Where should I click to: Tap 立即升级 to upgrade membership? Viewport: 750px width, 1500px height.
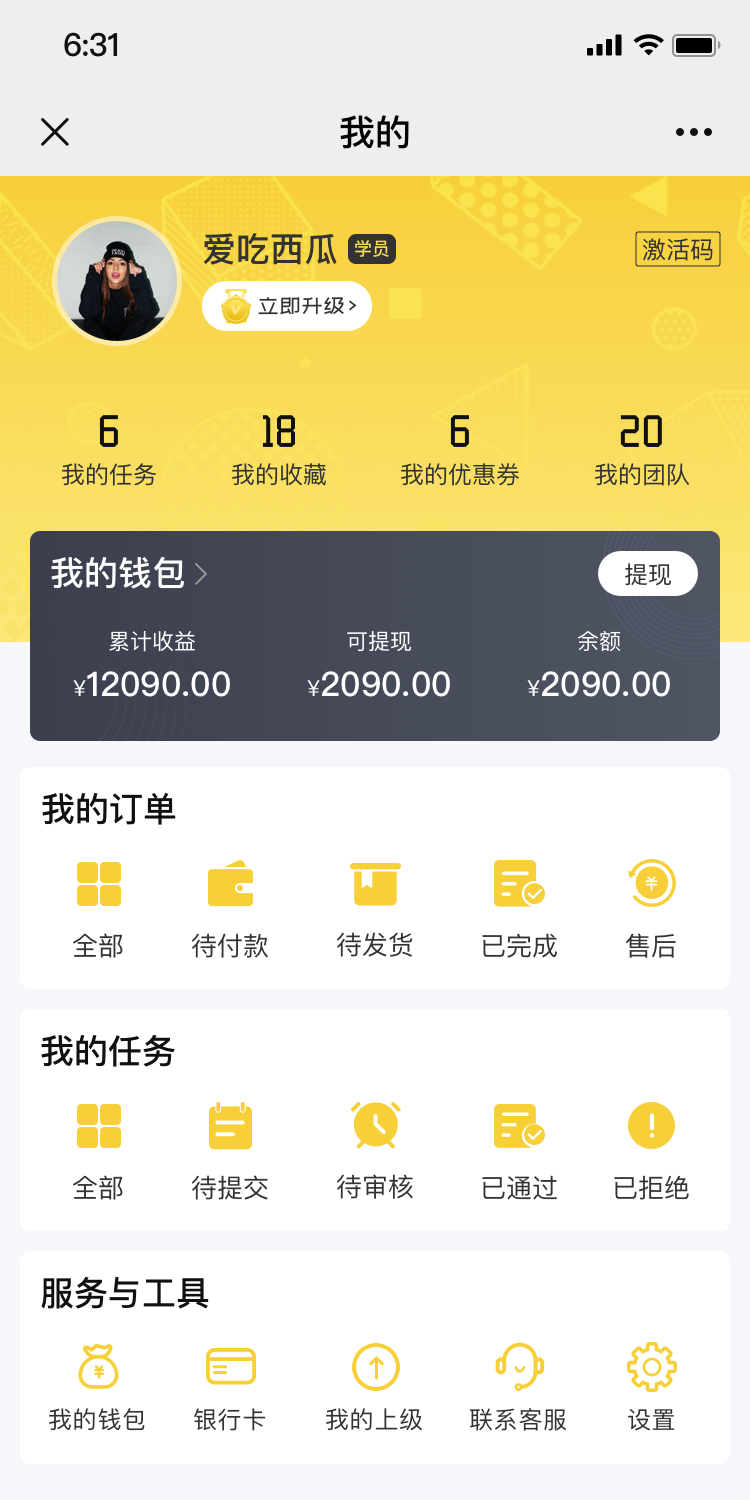click(287, 306)
